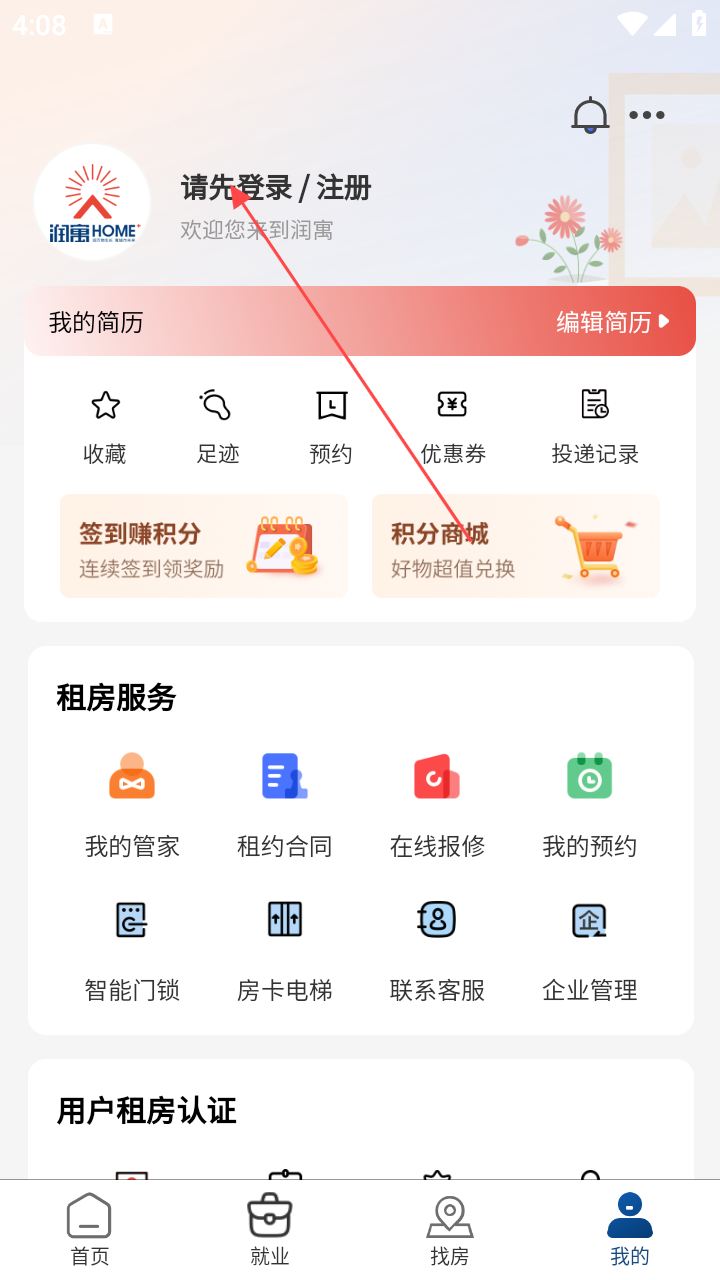This screenshot has height=1280, width=720.
Task: Open 编辑简历 to edit resume
Action: [612, 322]
